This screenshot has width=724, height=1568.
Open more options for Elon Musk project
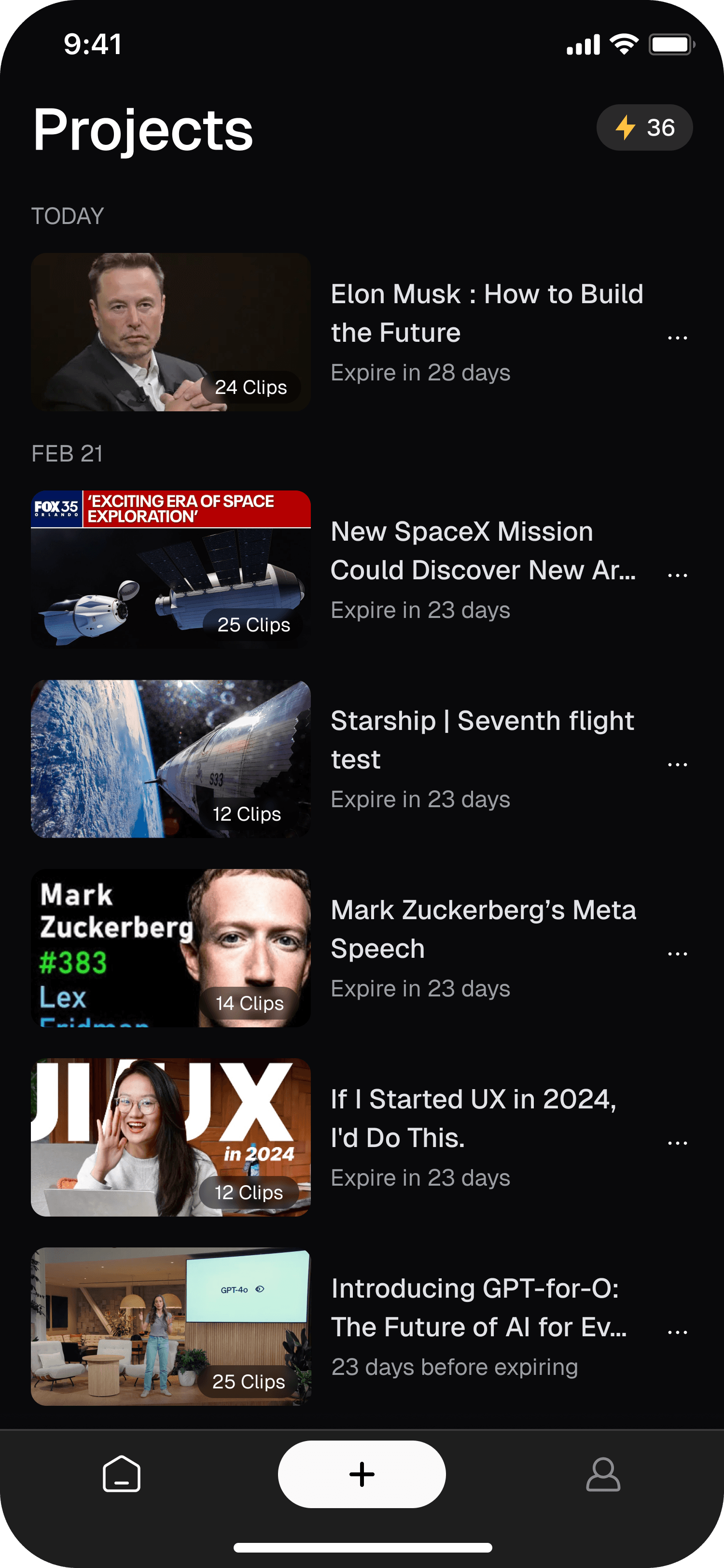677,338
